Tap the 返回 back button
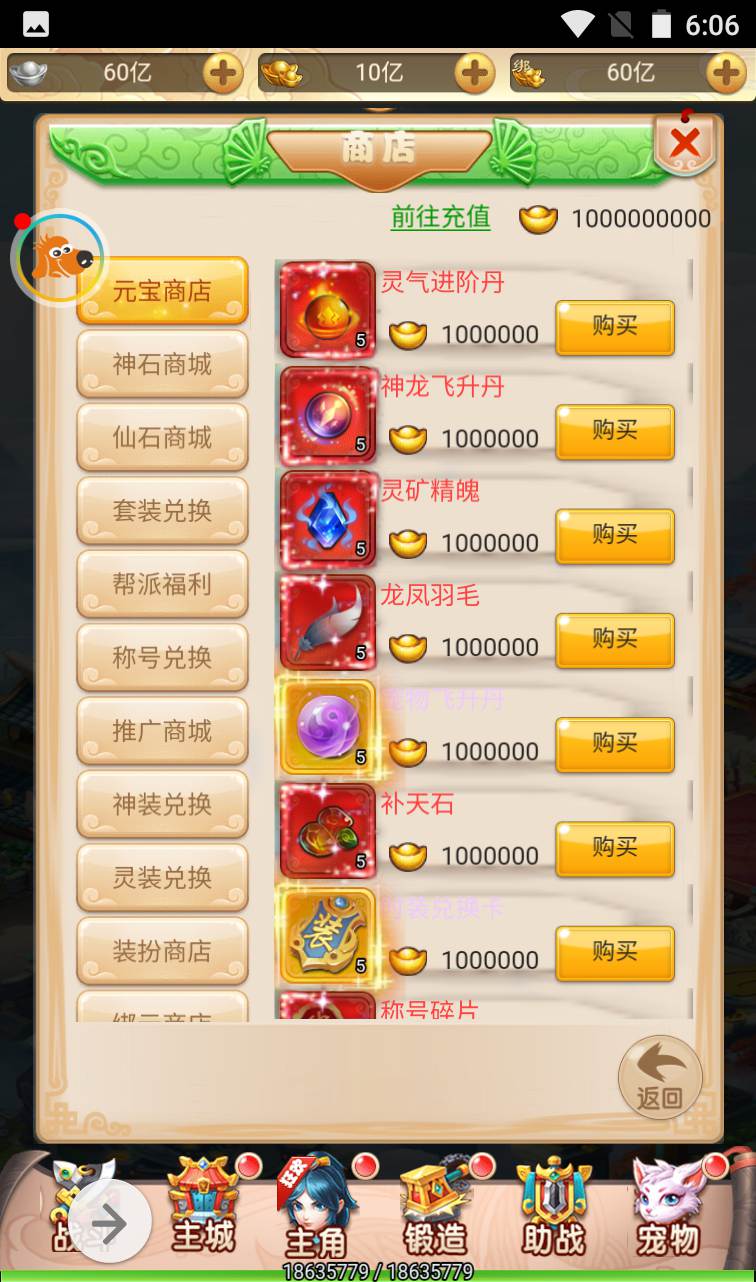 click(x=660, y=1077)
